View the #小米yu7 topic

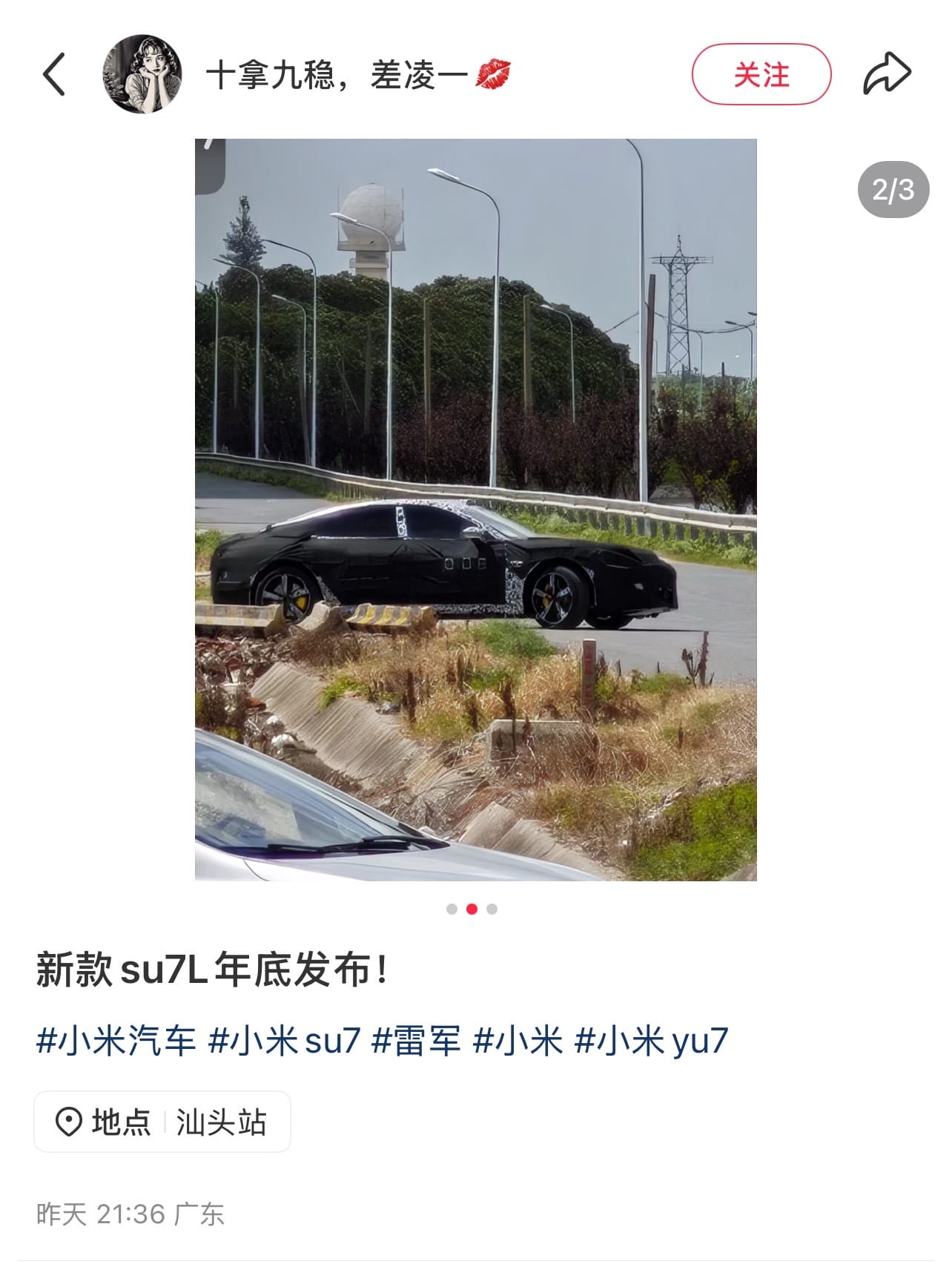click(x=652, y=1041)
